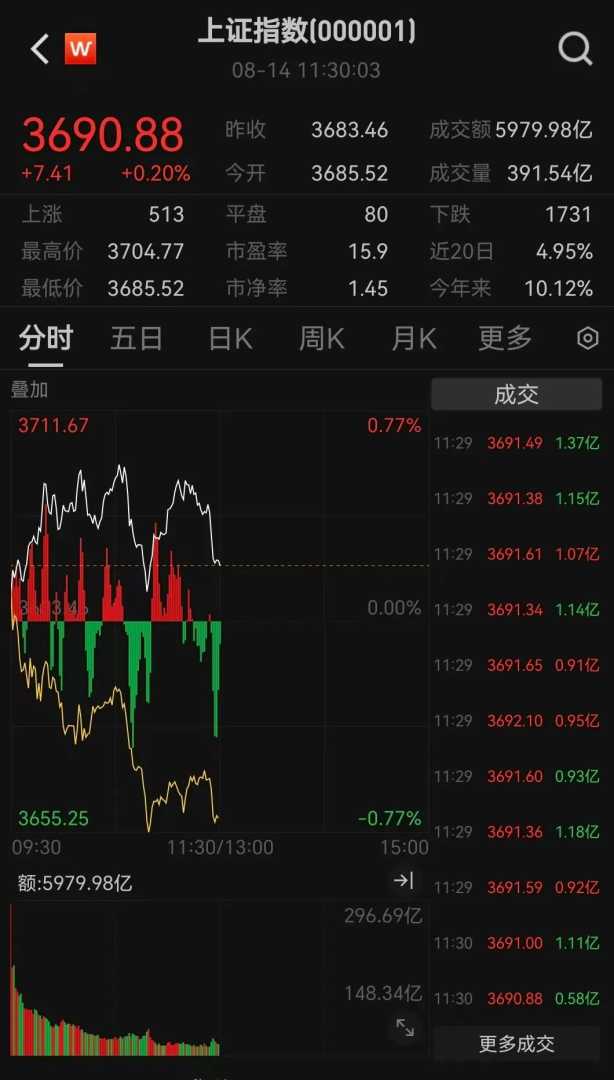
Task: Switch to the 日K chart tab
Action: click(x=230, y=339)
